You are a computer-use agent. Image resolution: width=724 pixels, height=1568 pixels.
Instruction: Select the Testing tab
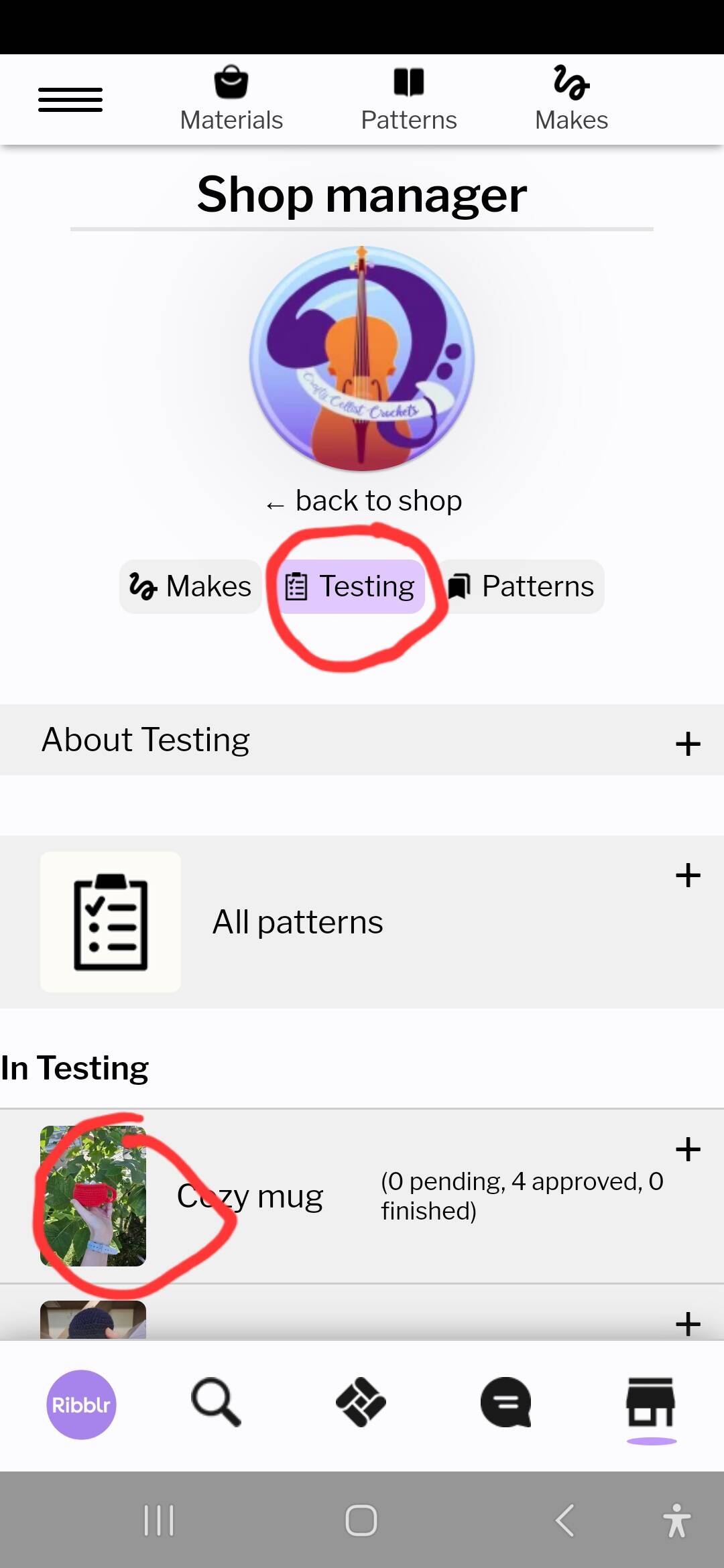click(x=351, y=586)
